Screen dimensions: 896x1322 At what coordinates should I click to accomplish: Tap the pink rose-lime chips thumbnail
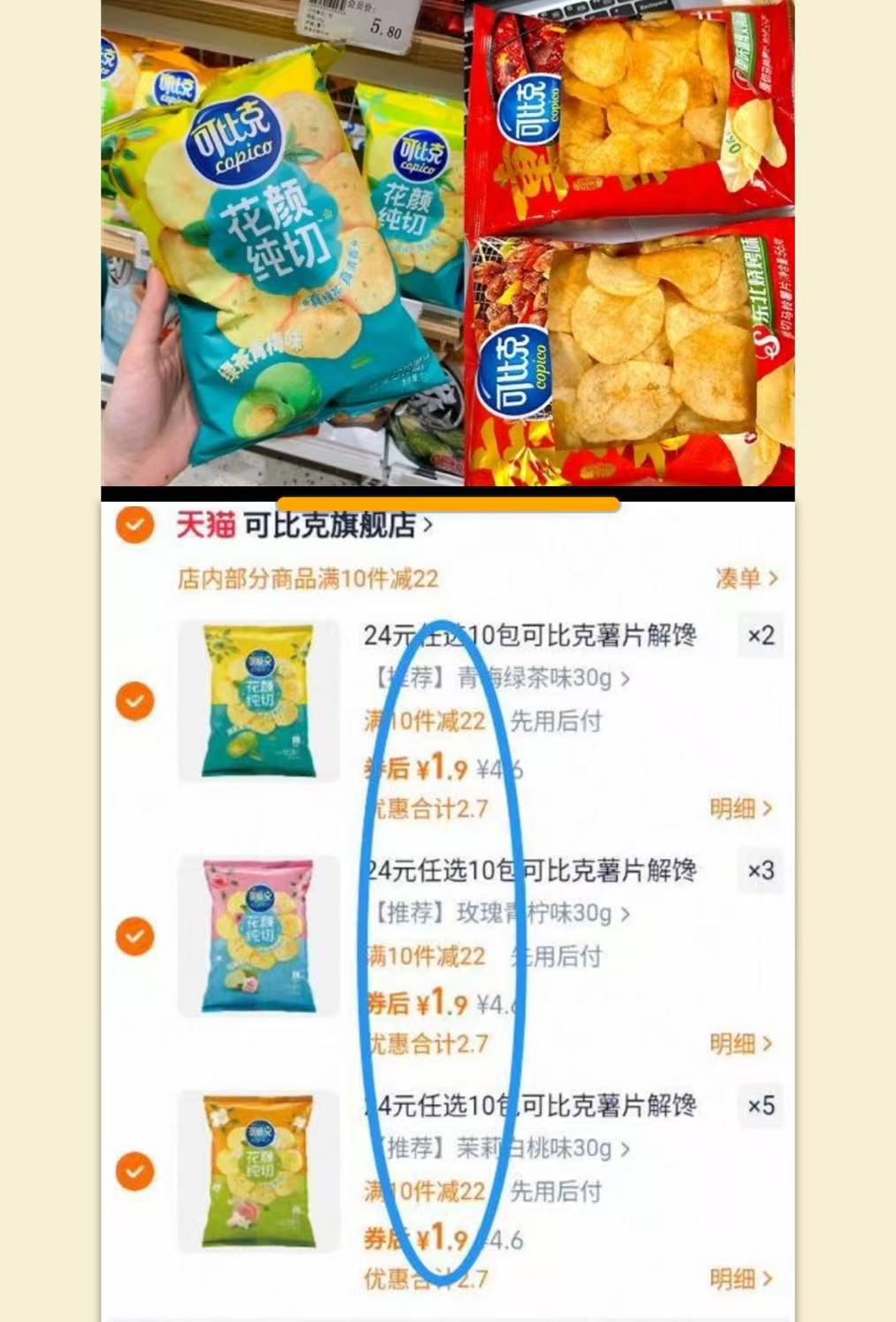261,937
